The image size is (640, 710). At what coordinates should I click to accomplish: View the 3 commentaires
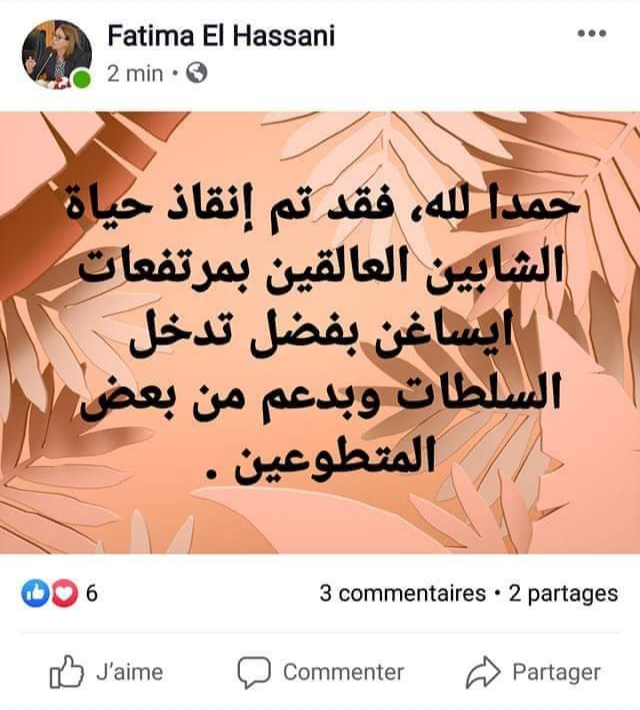click(x=402, y=594)
